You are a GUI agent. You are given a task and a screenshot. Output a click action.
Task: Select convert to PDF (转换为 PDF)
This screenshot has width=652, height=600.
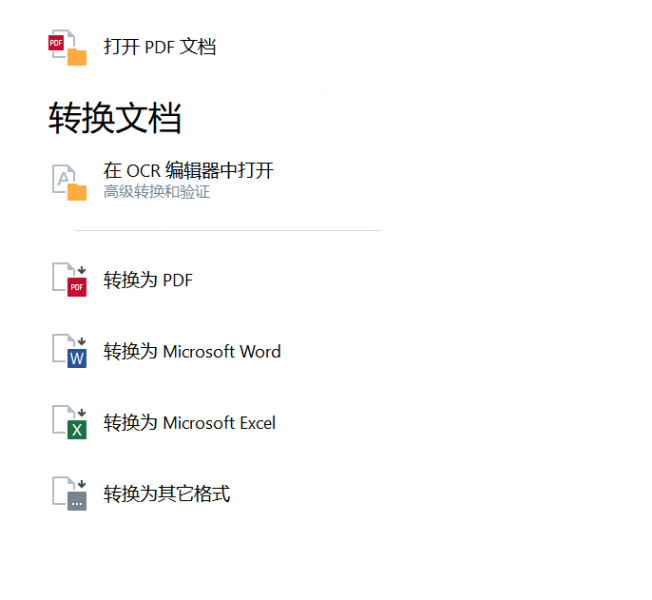tap(148, 280)
